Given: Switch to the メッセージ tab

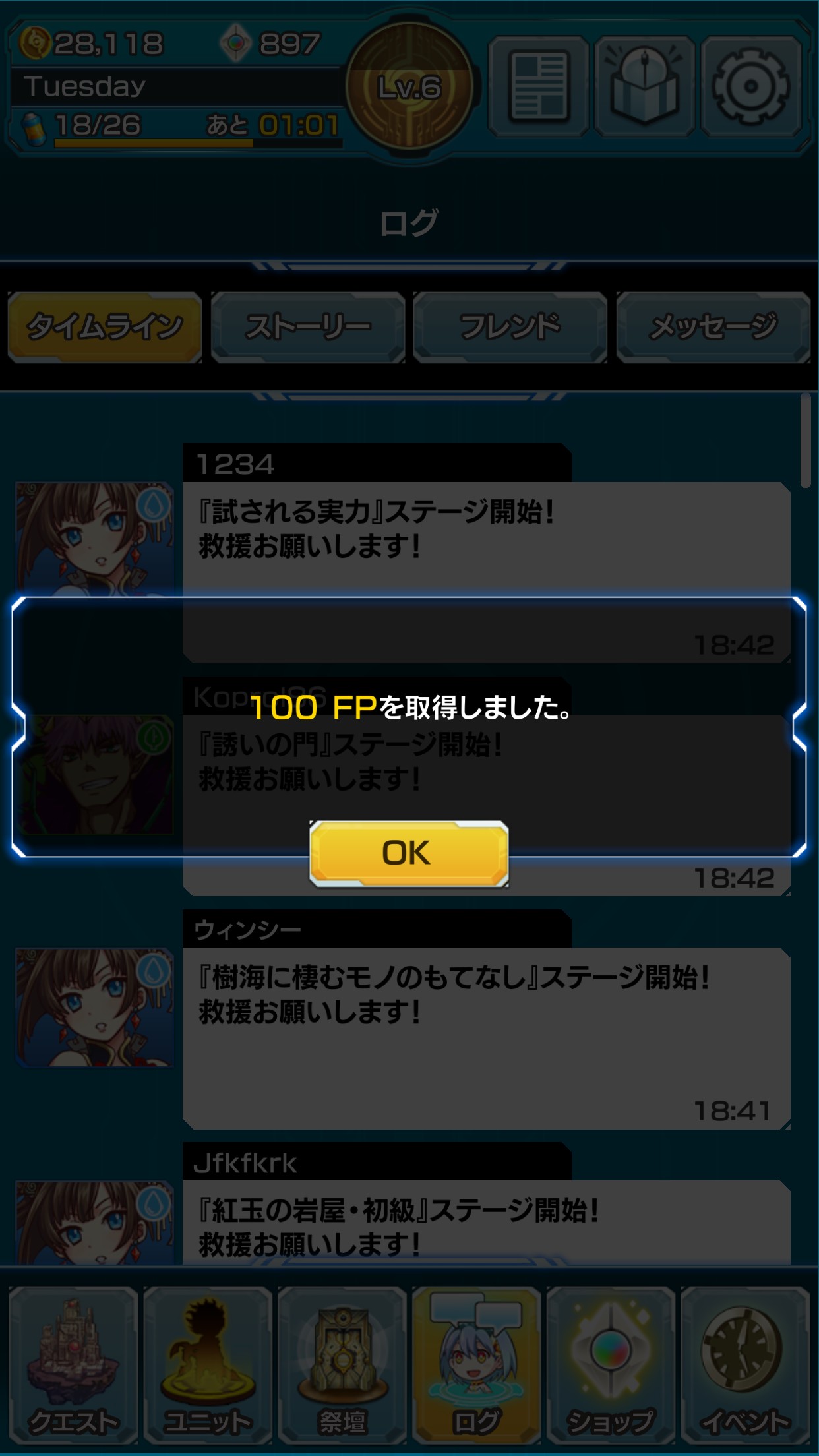Looking at the screenshot, I should coord(713,327).
